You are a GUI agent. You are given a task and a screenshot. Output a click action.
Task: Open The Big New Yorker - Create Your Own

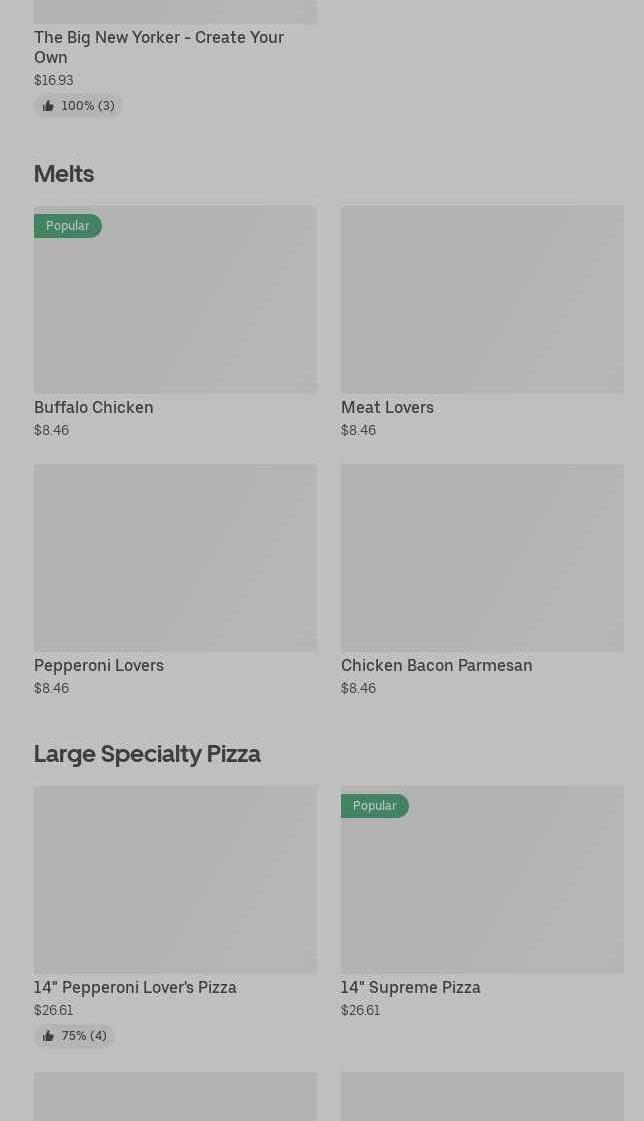[x=159, y=47]
